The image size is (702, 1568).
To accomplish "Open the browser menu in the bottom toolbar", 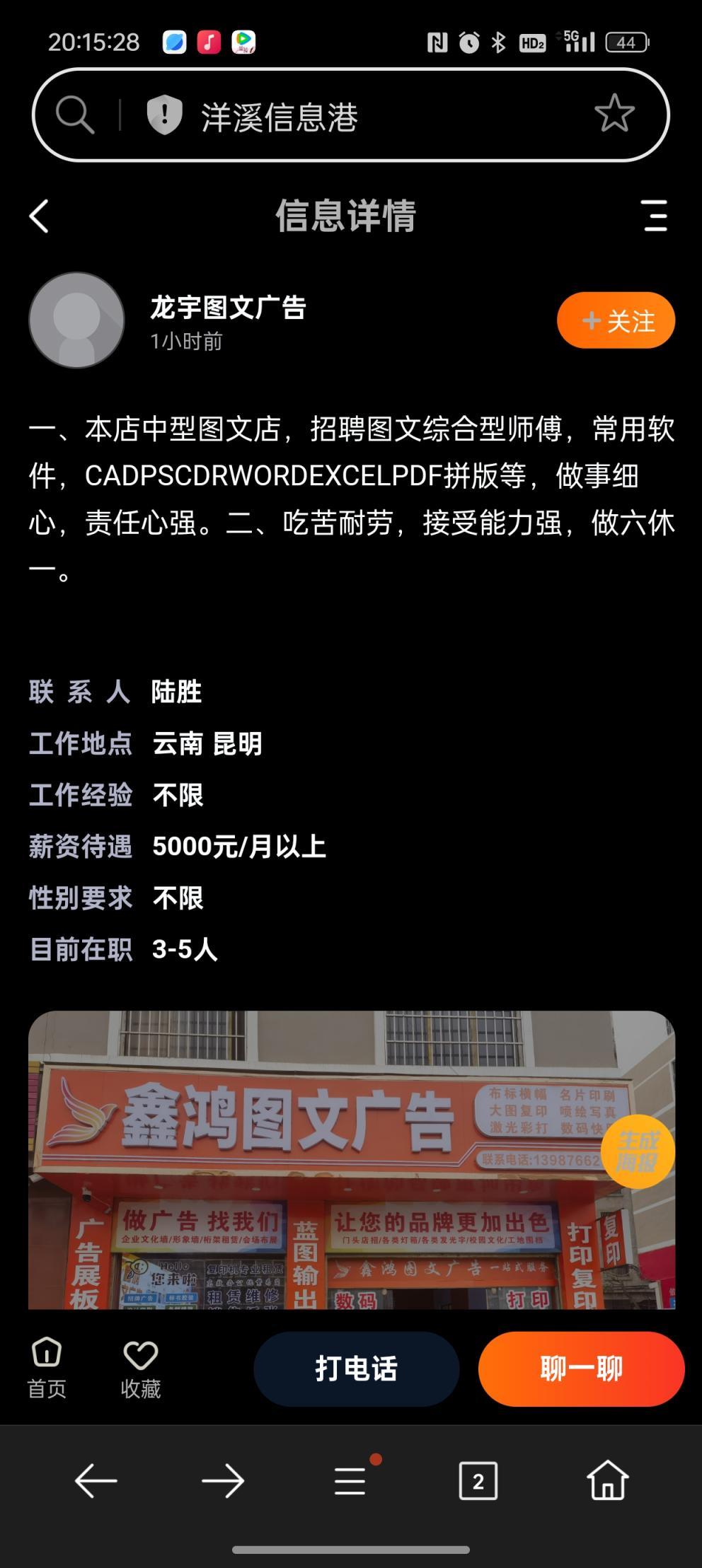I will pyautogui.click(x=350, y=1480).
